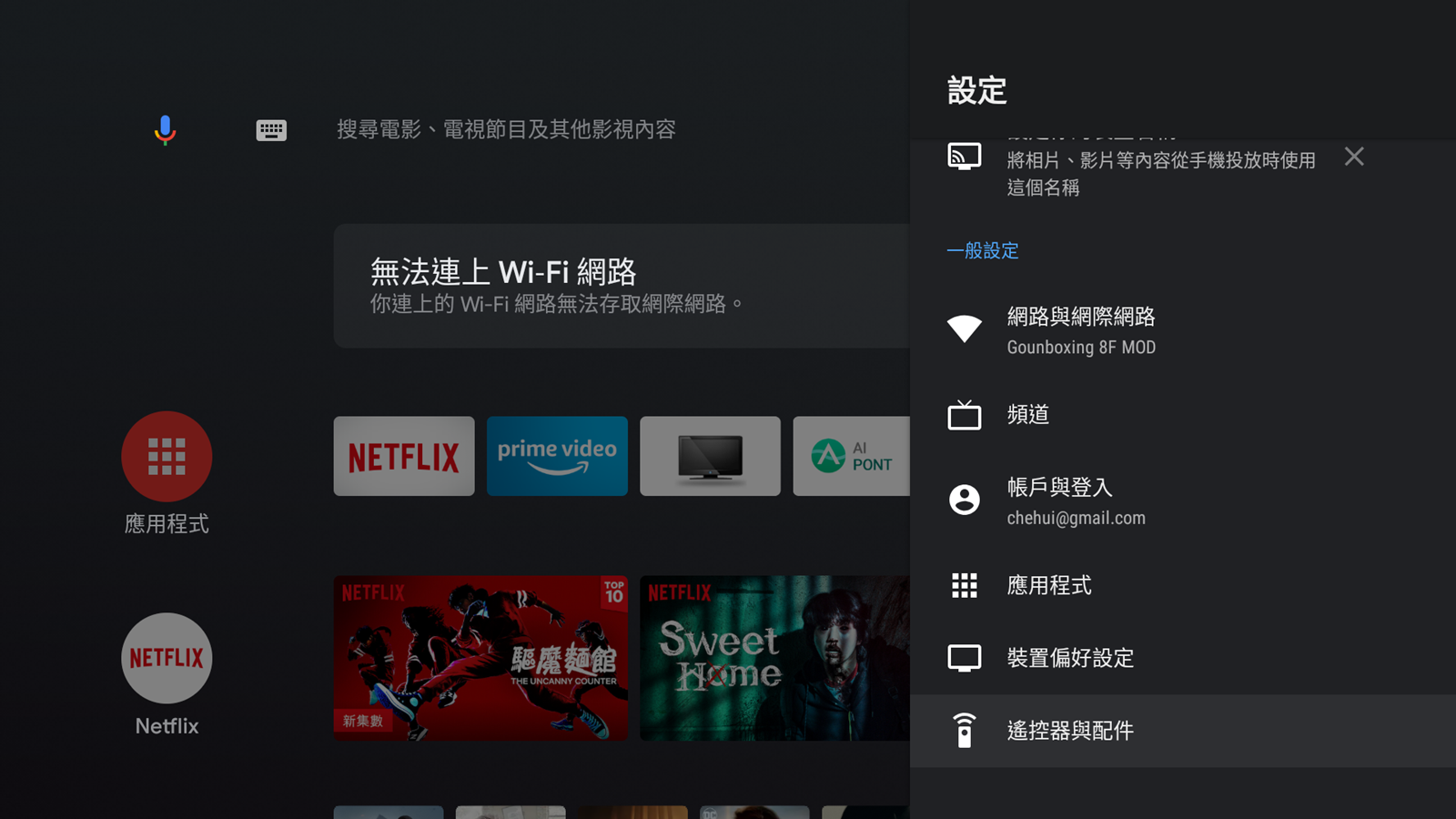This screenshot has width=1456, height=819.
Task: Open 應用程式 in the settings panel
Action: tap(1049, 585)
